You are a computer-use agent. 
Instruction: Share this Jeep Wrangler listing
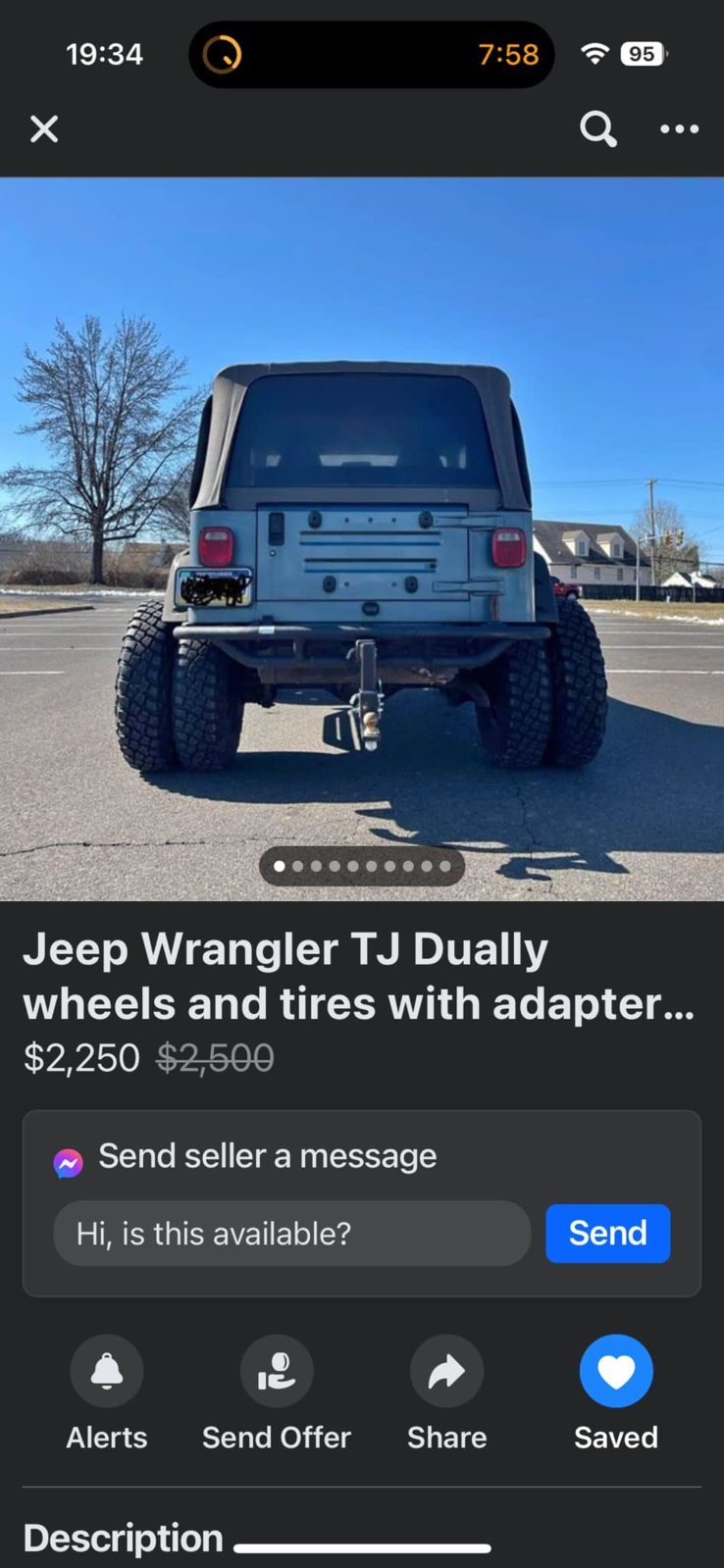[446, 1371]
